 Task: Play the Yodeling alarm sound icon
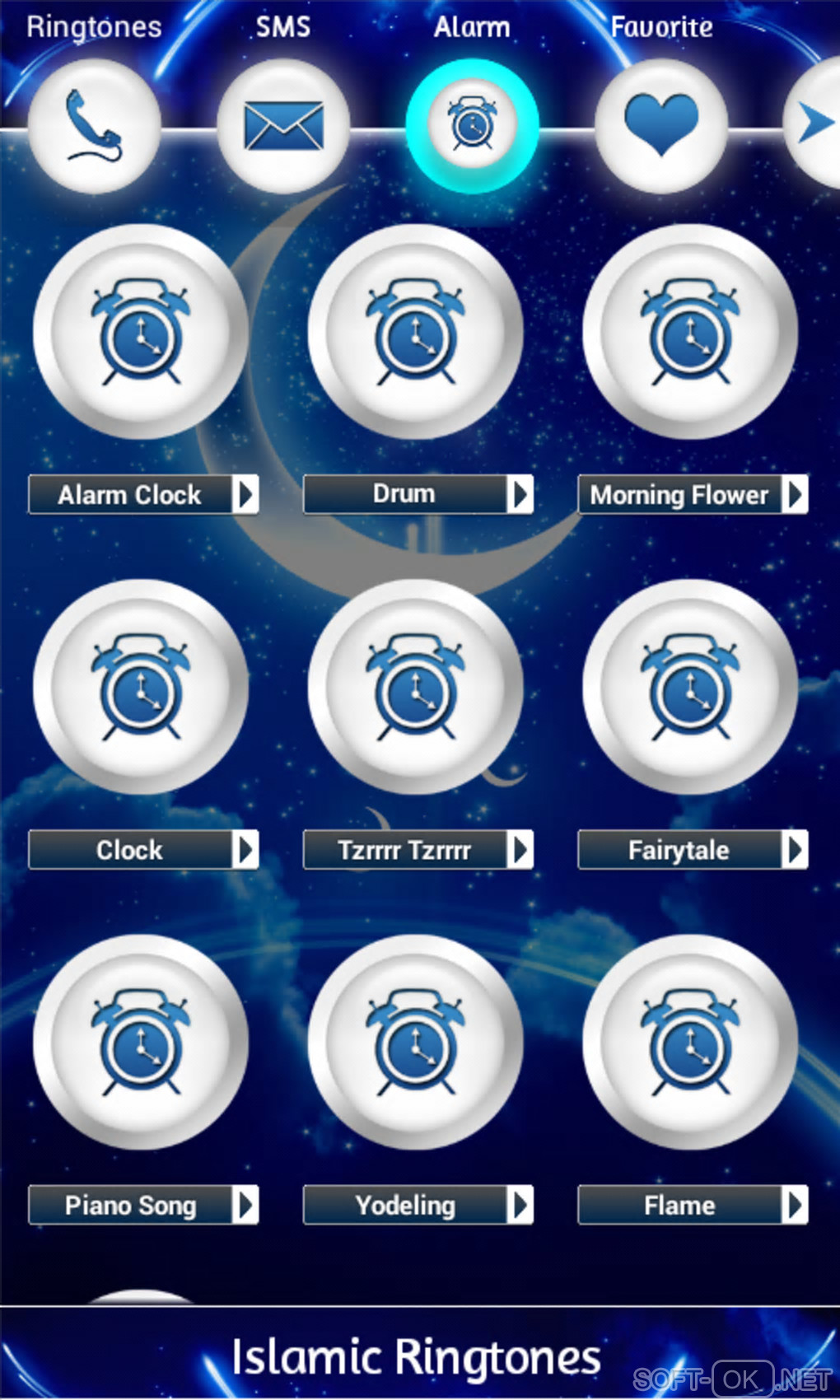pos(416,1042)
